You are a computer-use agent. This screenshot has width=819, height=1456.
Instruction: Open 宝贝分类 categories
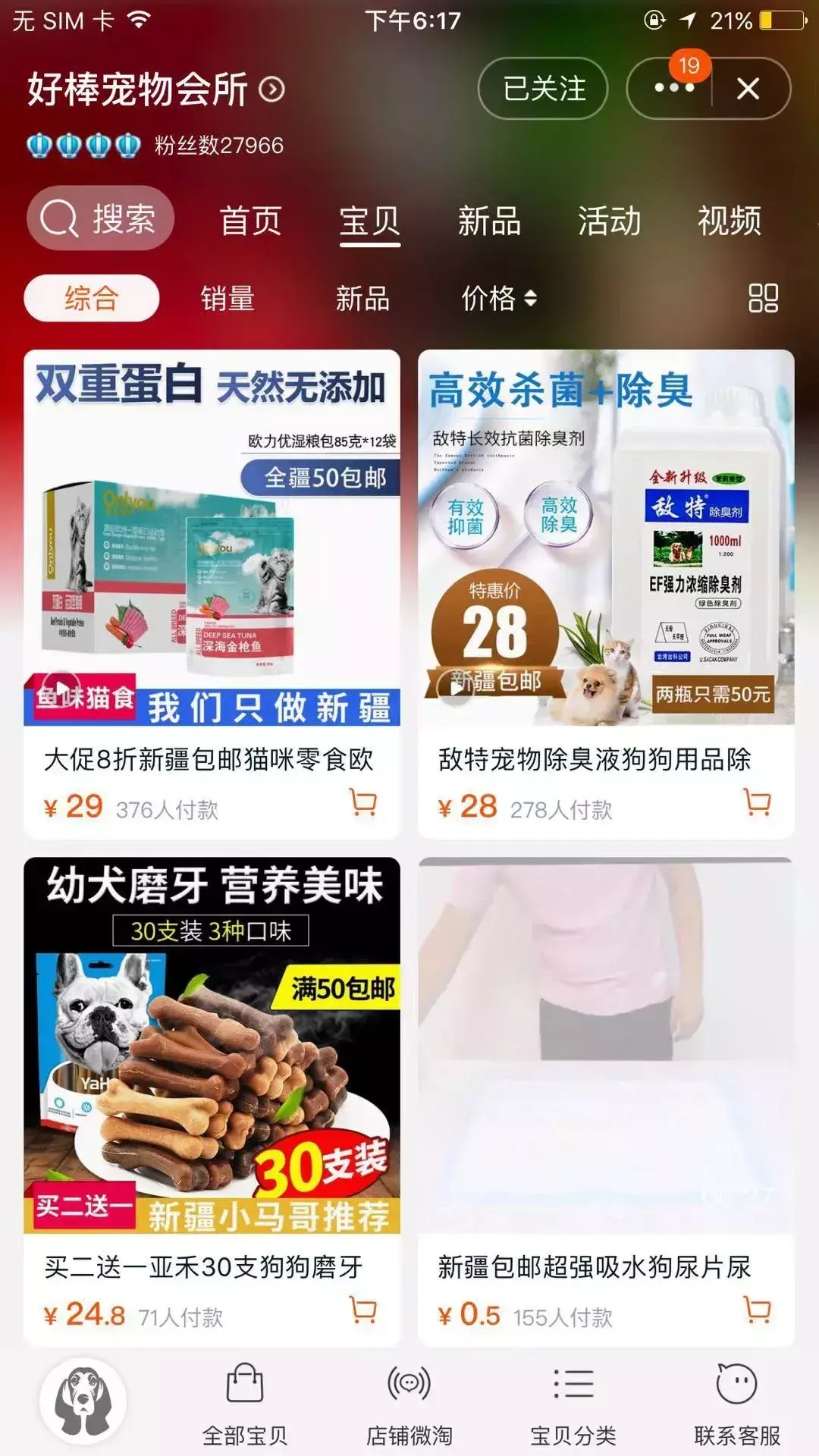[573, 1403]
